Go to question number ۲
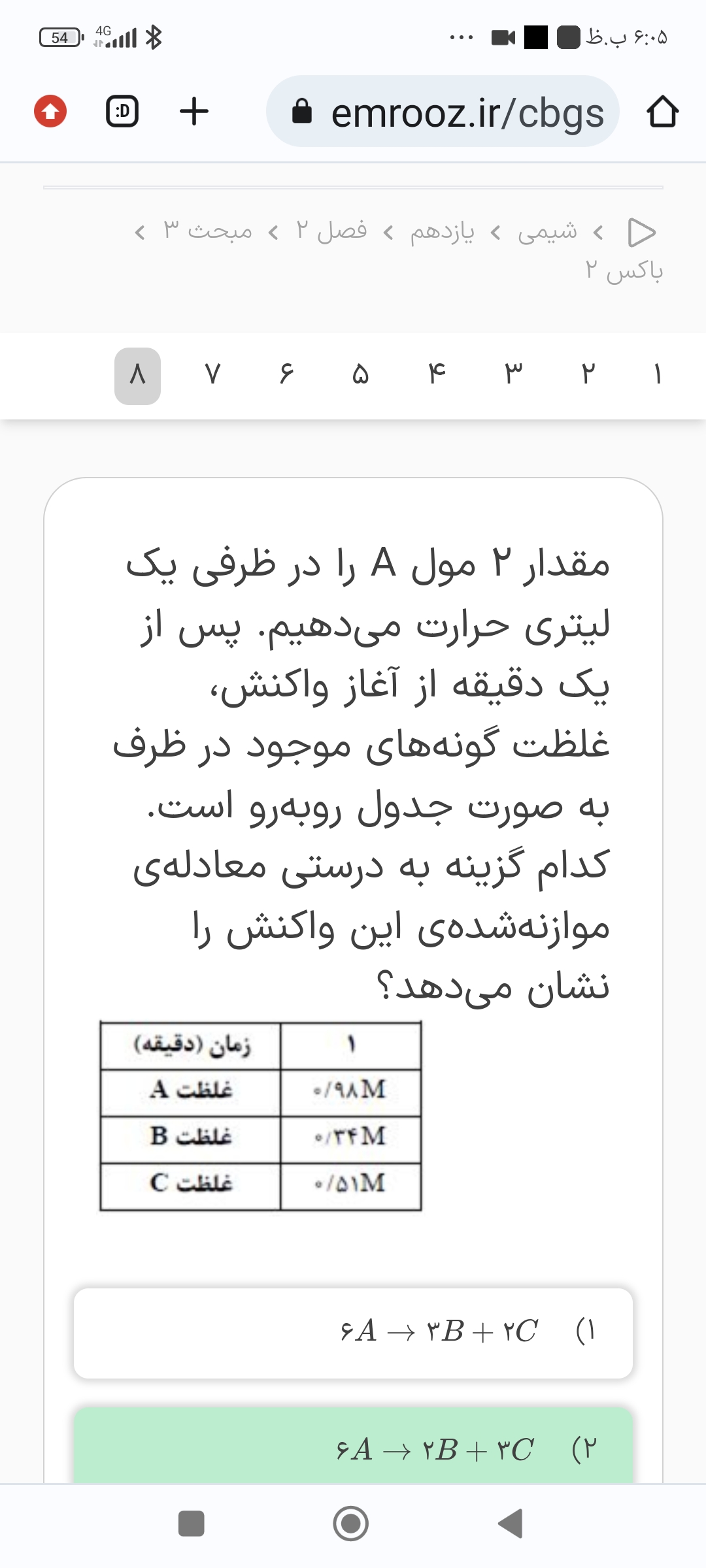Viewport: 706px width, 1568px height. pos(588,376)
